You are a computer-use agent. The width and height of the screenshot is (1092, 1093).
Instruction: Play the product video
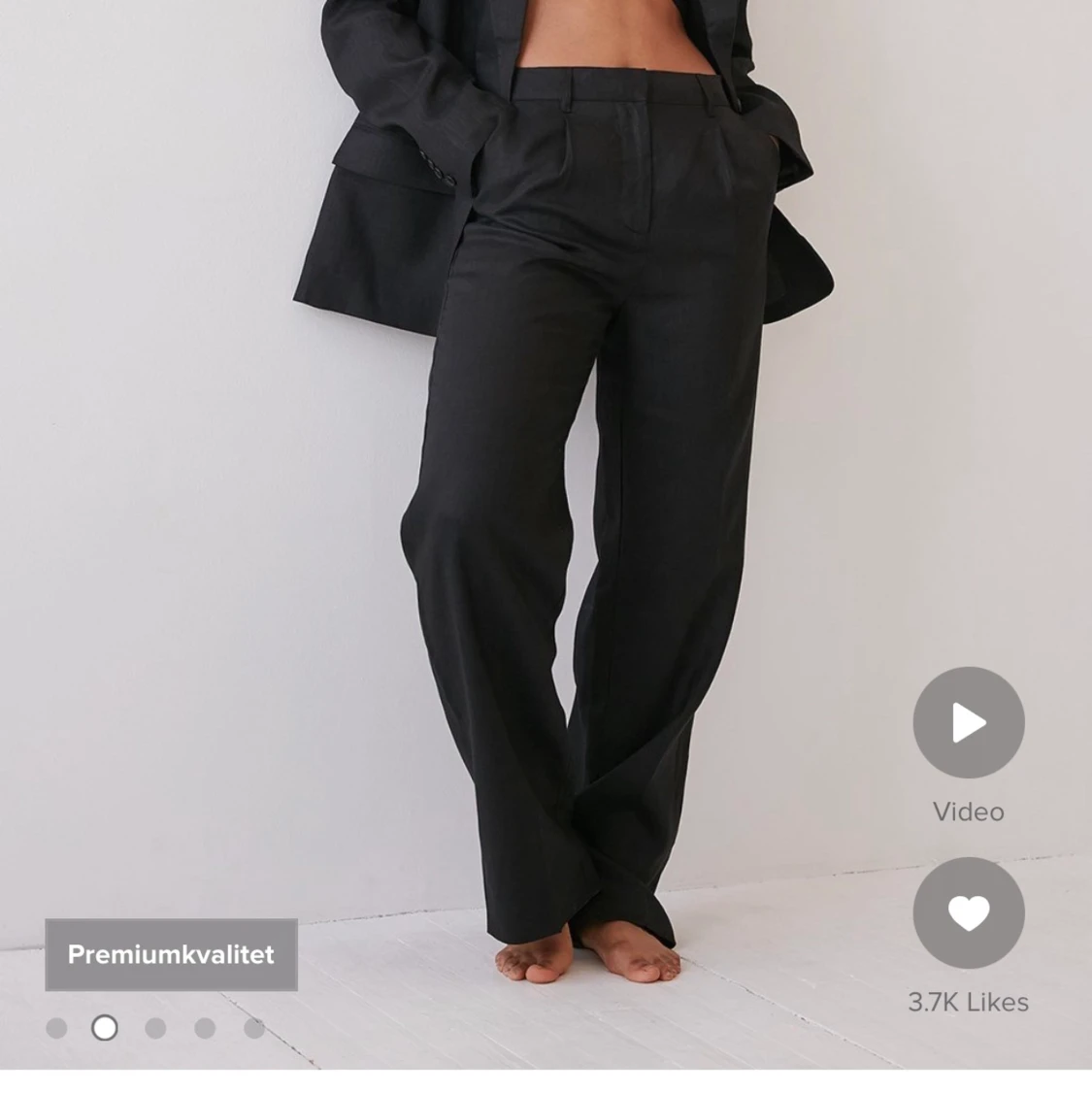[968, 722]
